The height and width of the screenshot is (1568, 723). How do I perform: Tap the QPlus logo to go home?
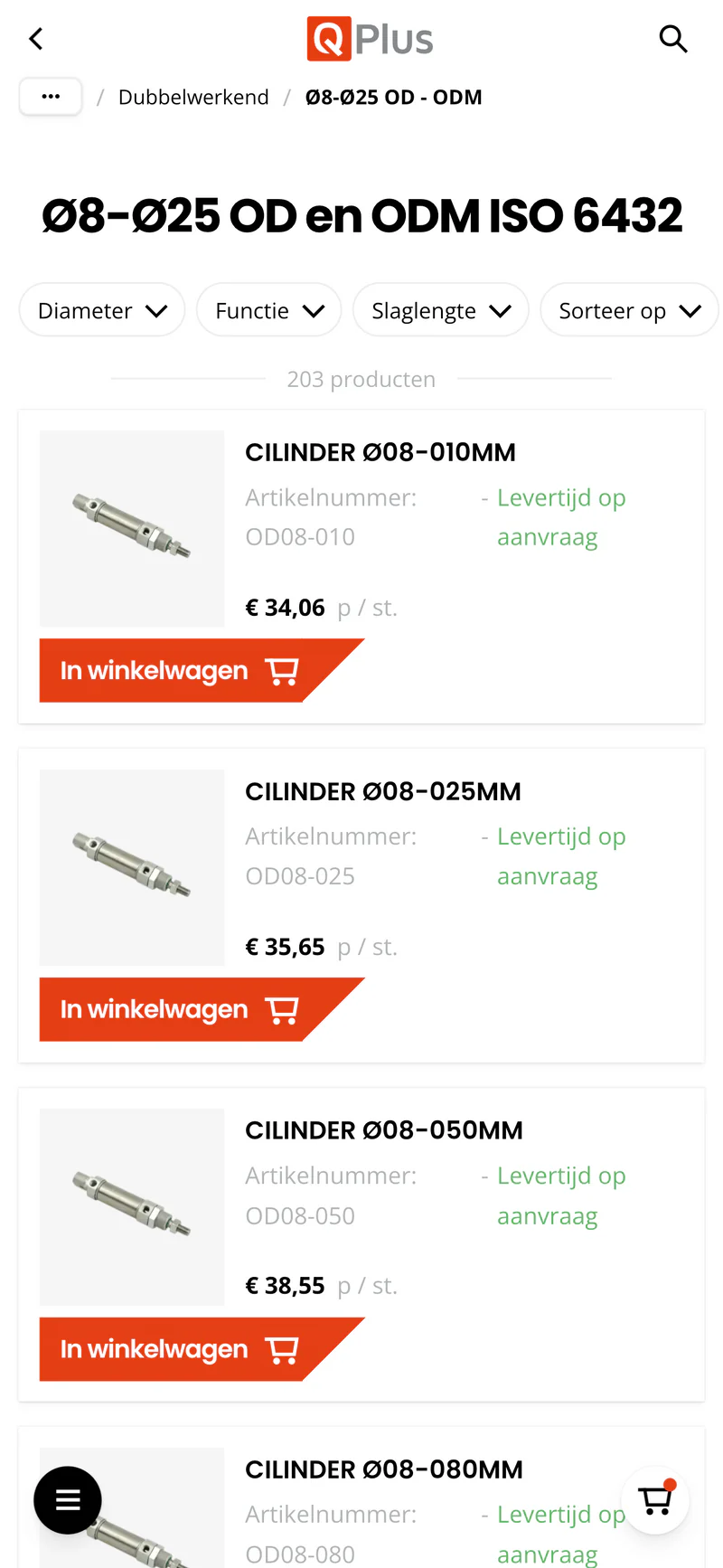370,39
